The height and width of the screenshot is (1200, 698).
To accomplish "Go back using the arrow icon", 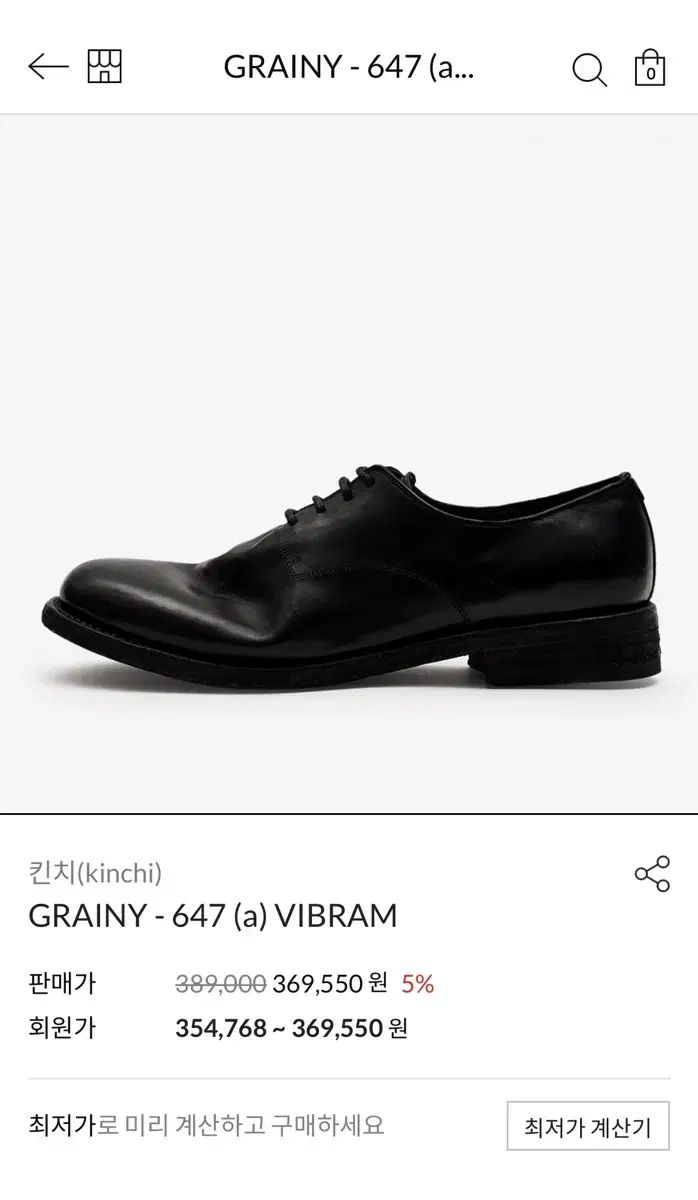I will pyautogui.click(x=47, y=67).
